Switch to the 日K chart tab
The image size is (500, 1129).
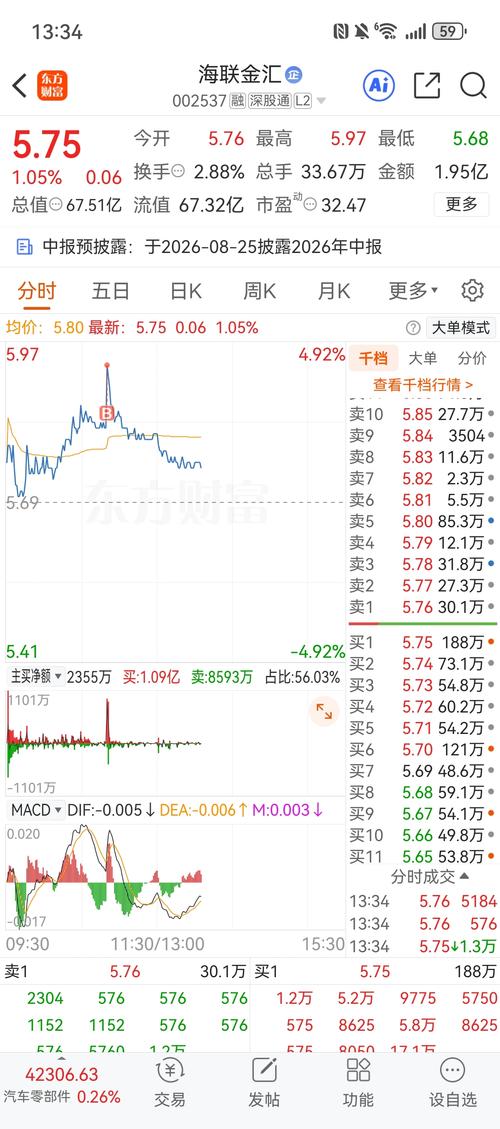click(185, 291)
